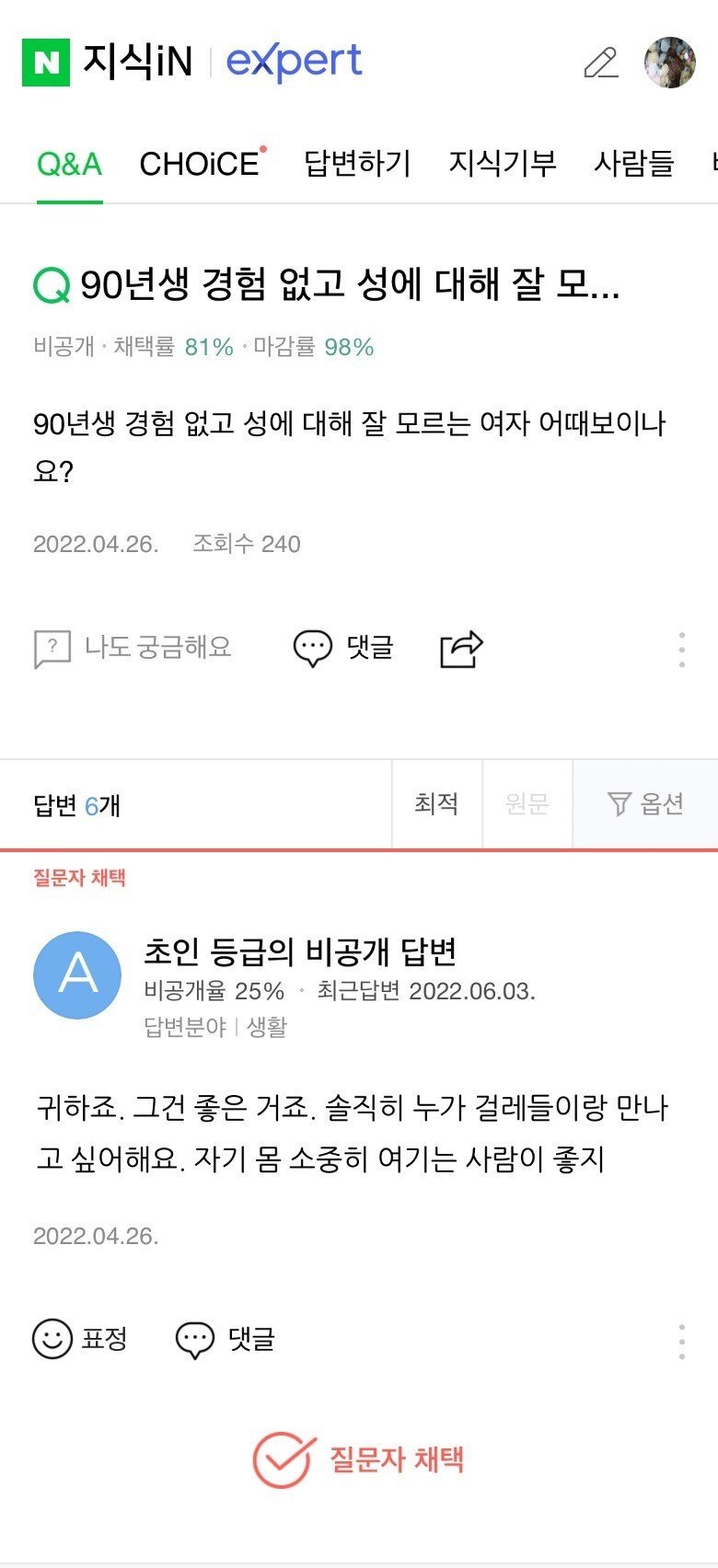Tap 나도 궁금해요 on the question

pyautogui.click(x=133, y=648)
